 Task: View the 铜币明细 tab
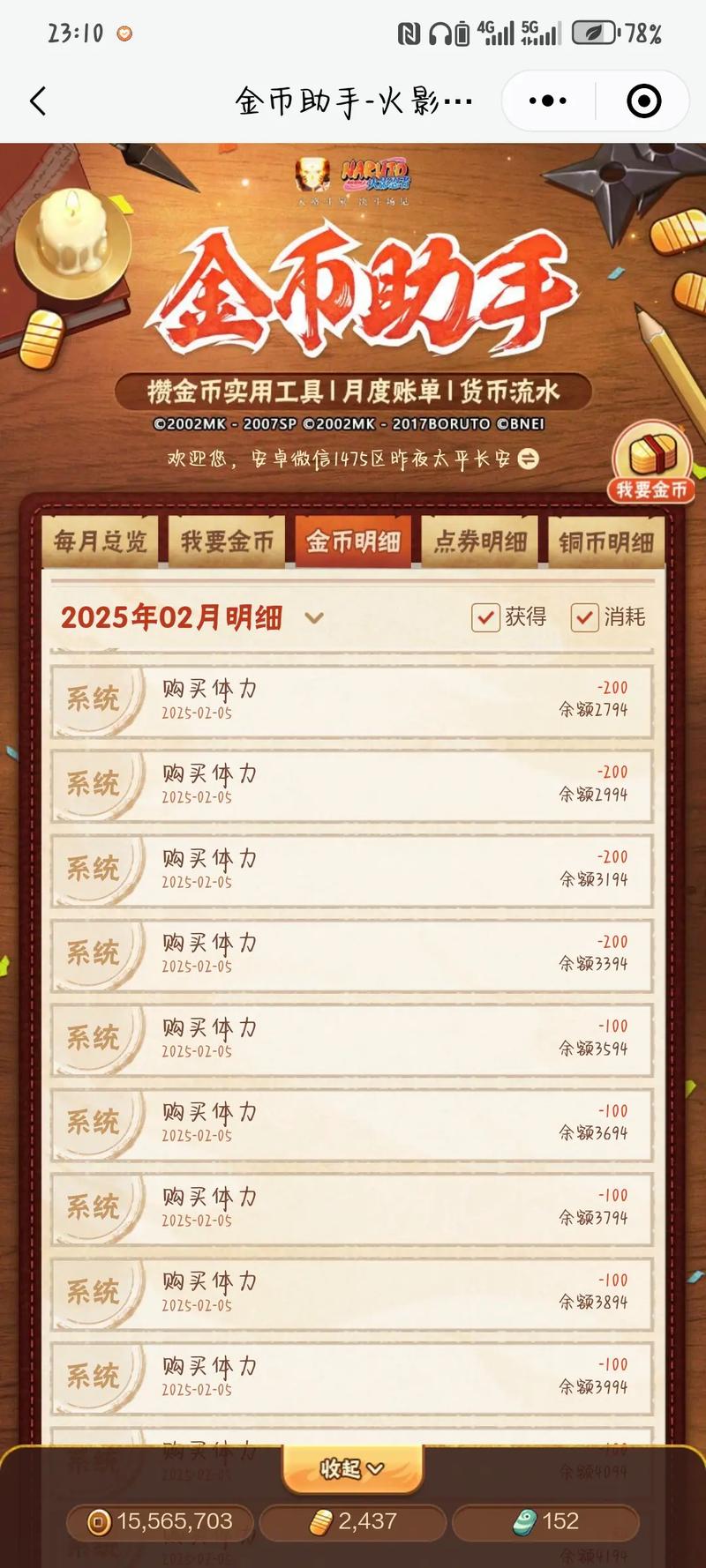[606, 541]
